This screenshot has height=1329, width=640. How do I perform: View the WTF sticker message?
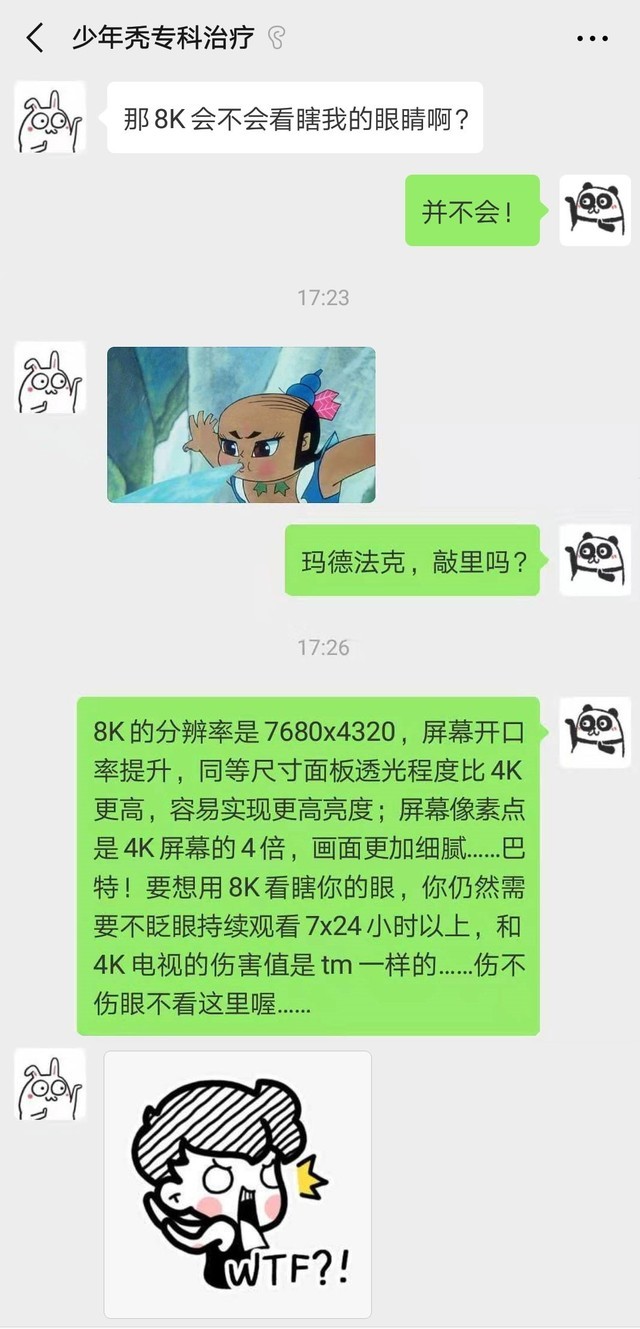click(x=238, y=1184)
